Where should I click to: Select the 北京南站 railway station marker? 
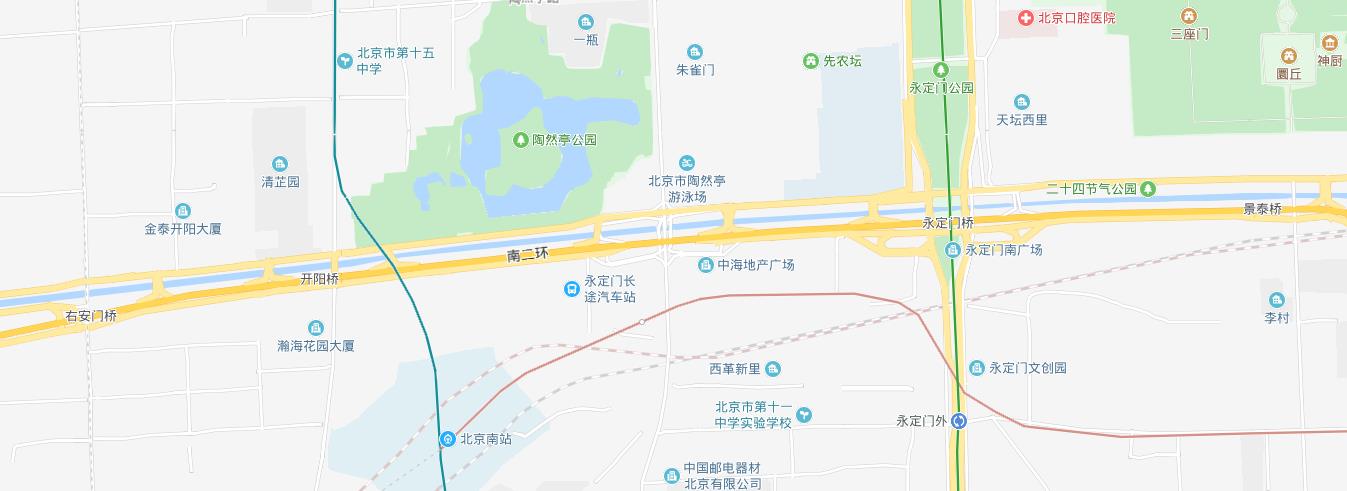[x=448, y=438]
